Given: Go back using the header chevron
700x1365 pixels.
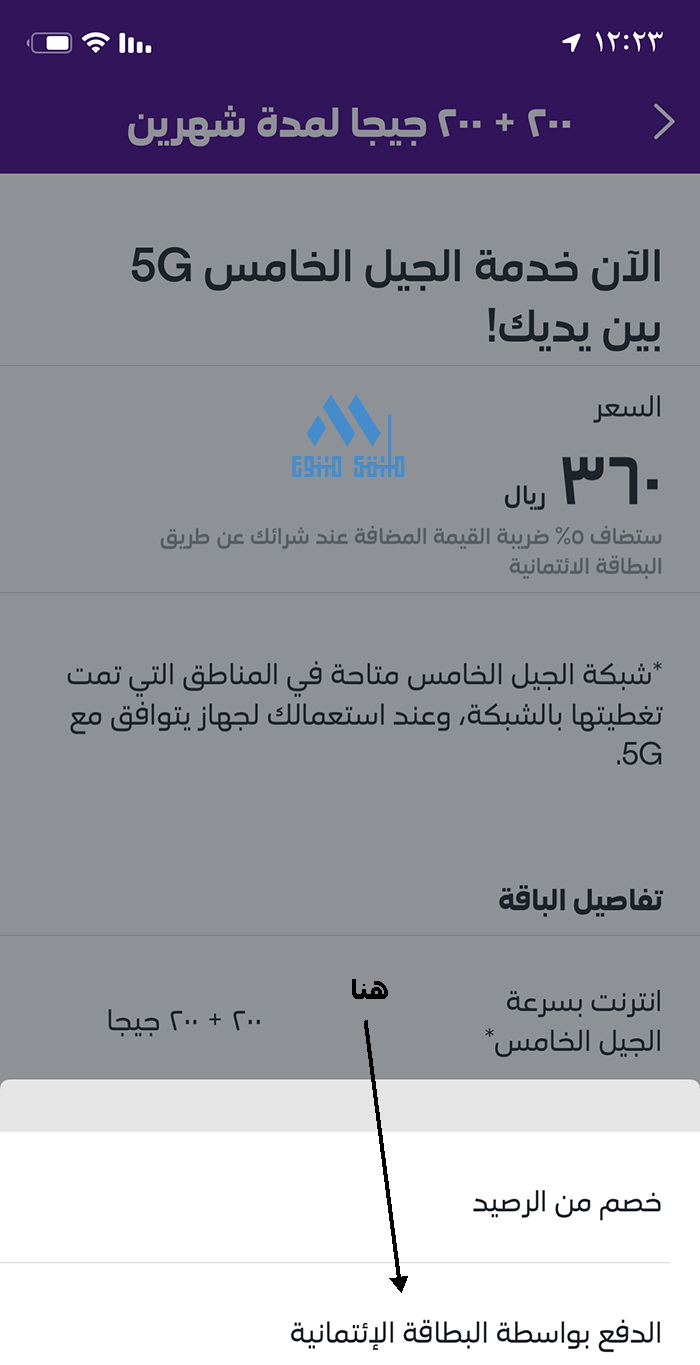Looking at the screenshot, I should (664, 123).
